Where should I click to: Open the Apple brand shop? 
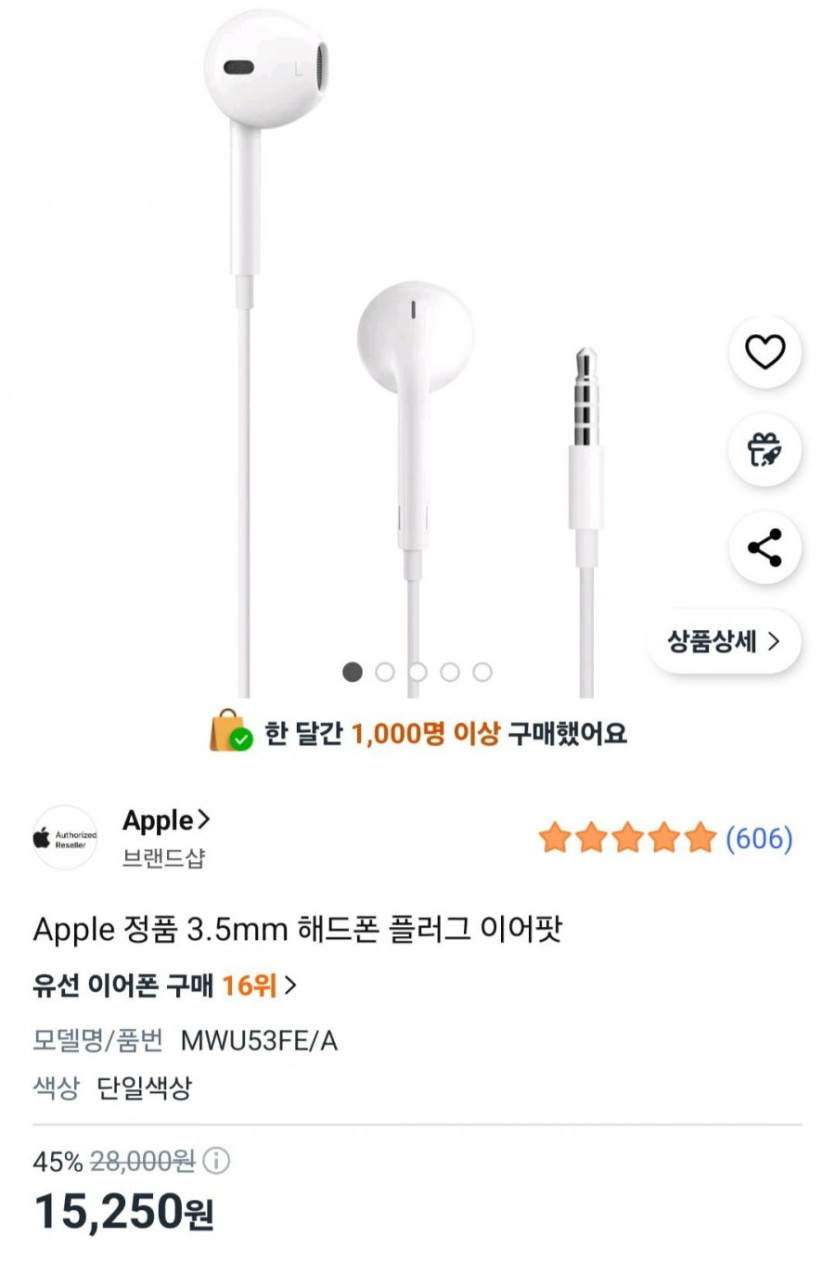click(x=166, y=821)
